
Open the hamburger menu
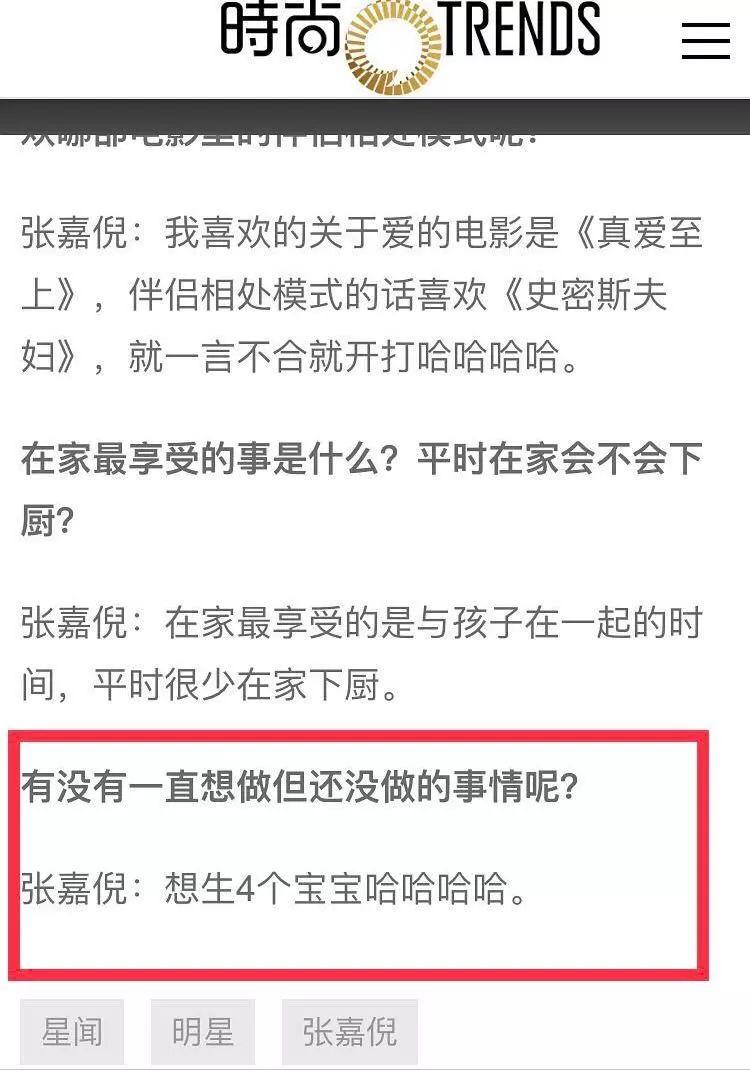coord(705,38)
